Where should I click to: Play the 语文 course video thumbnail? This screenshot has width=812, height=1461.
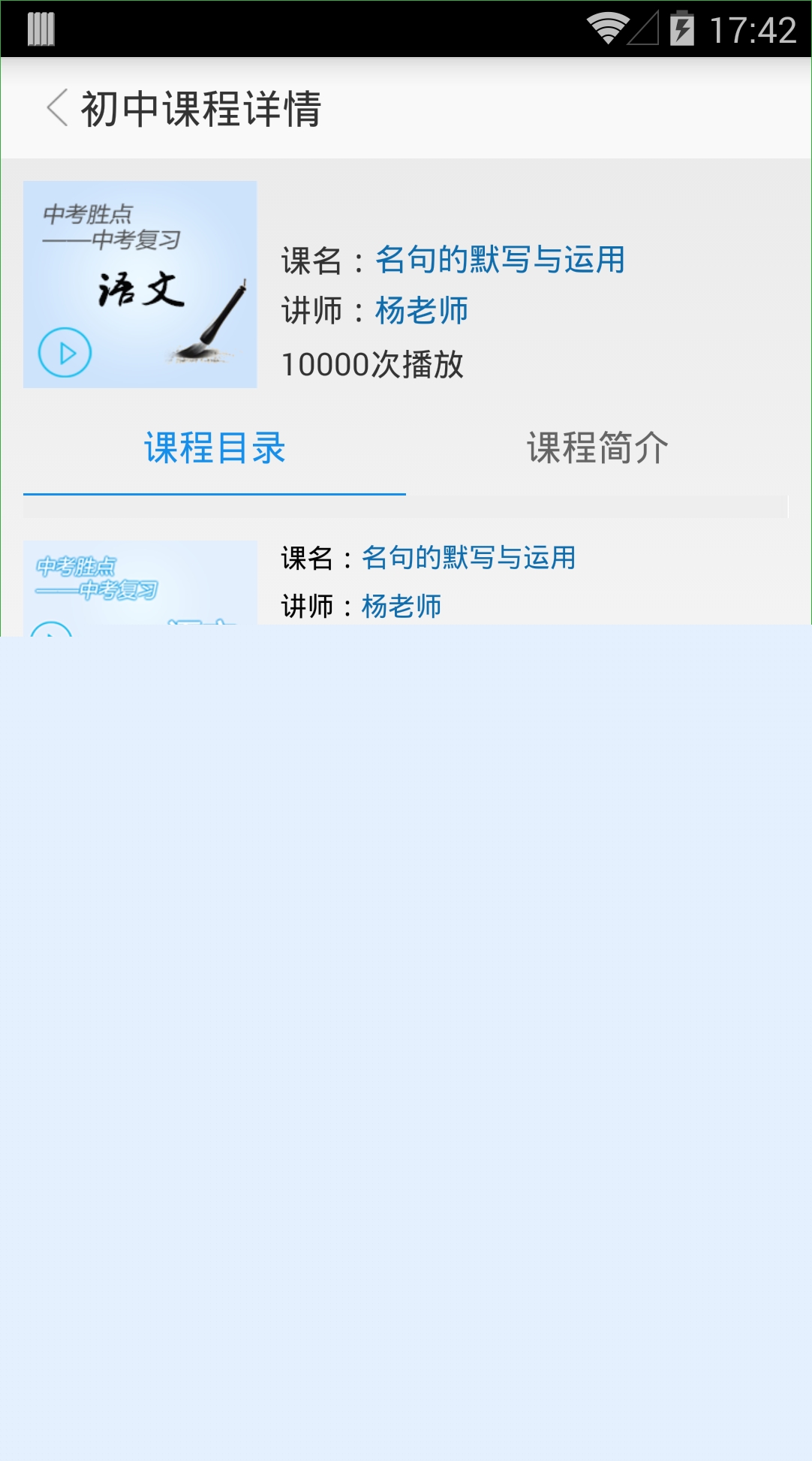[65, 352]
